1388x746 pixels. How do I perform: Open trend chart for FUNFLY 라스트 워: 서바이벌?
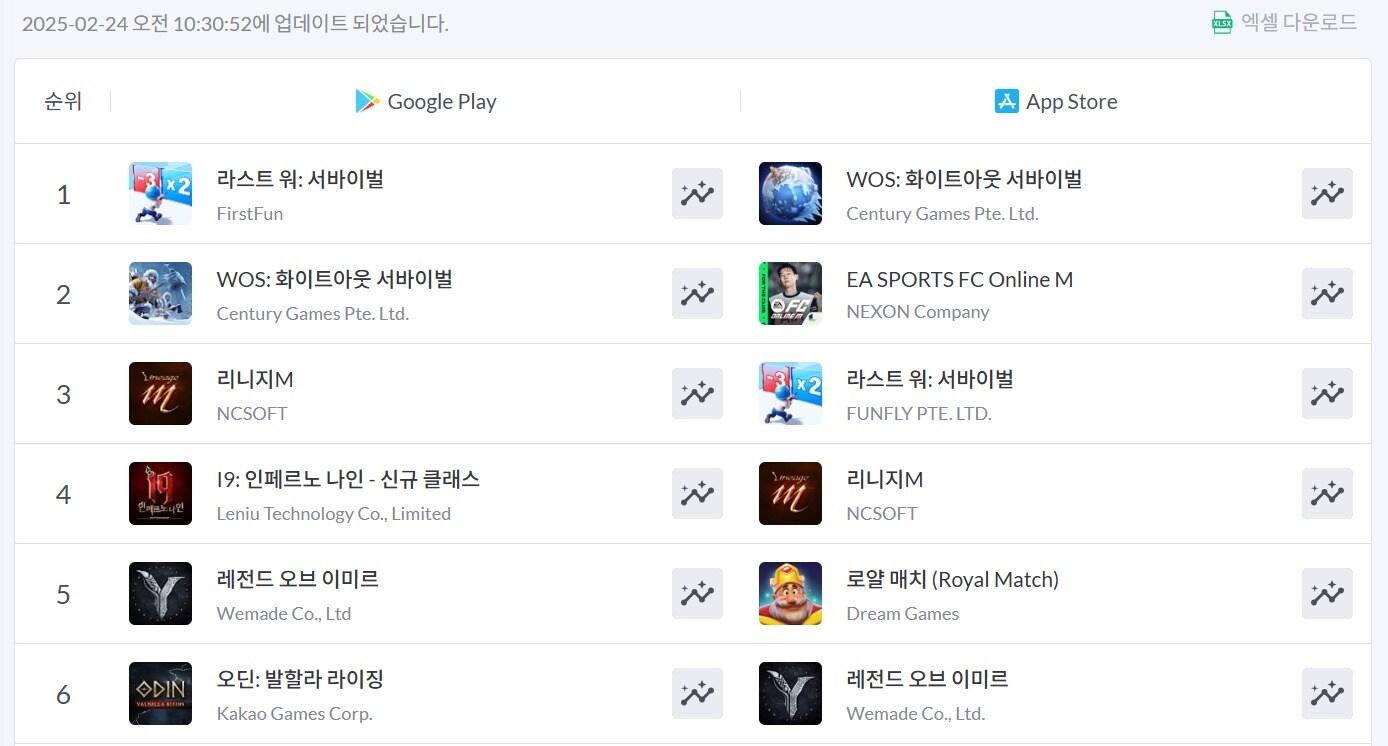pos(1327,394)
